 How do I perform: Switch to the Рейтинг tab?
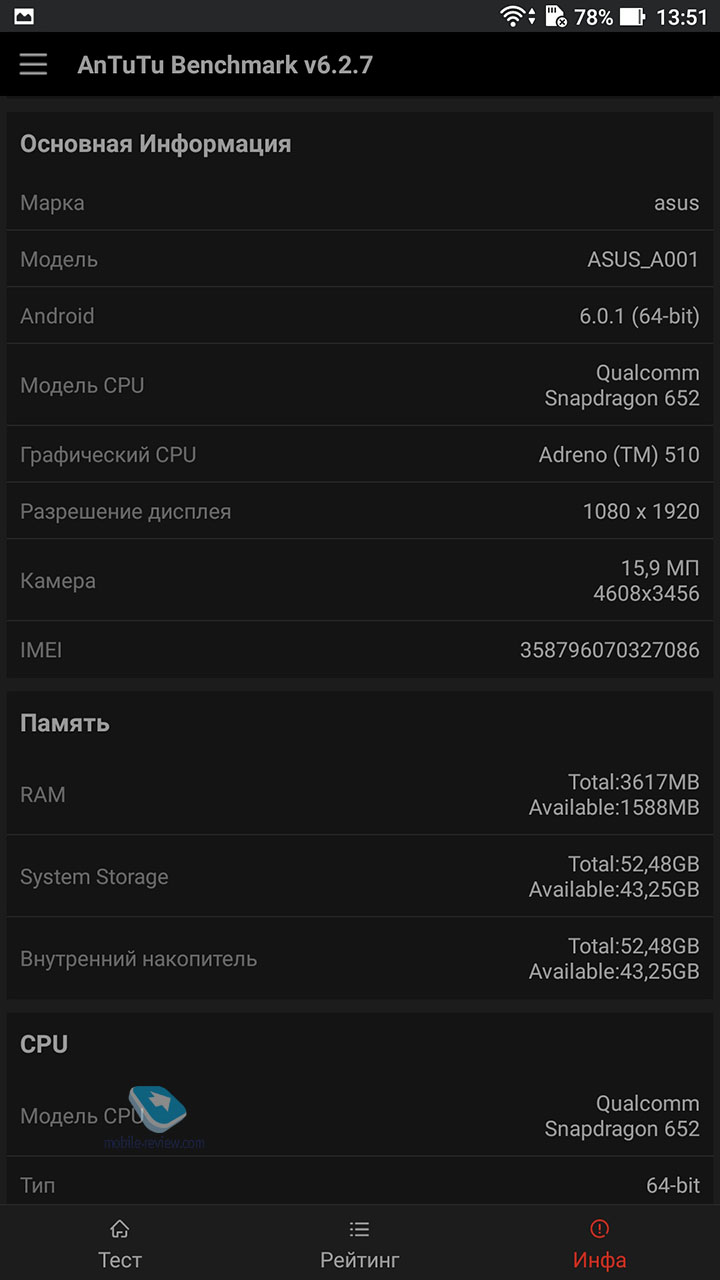pos(360,1243)
